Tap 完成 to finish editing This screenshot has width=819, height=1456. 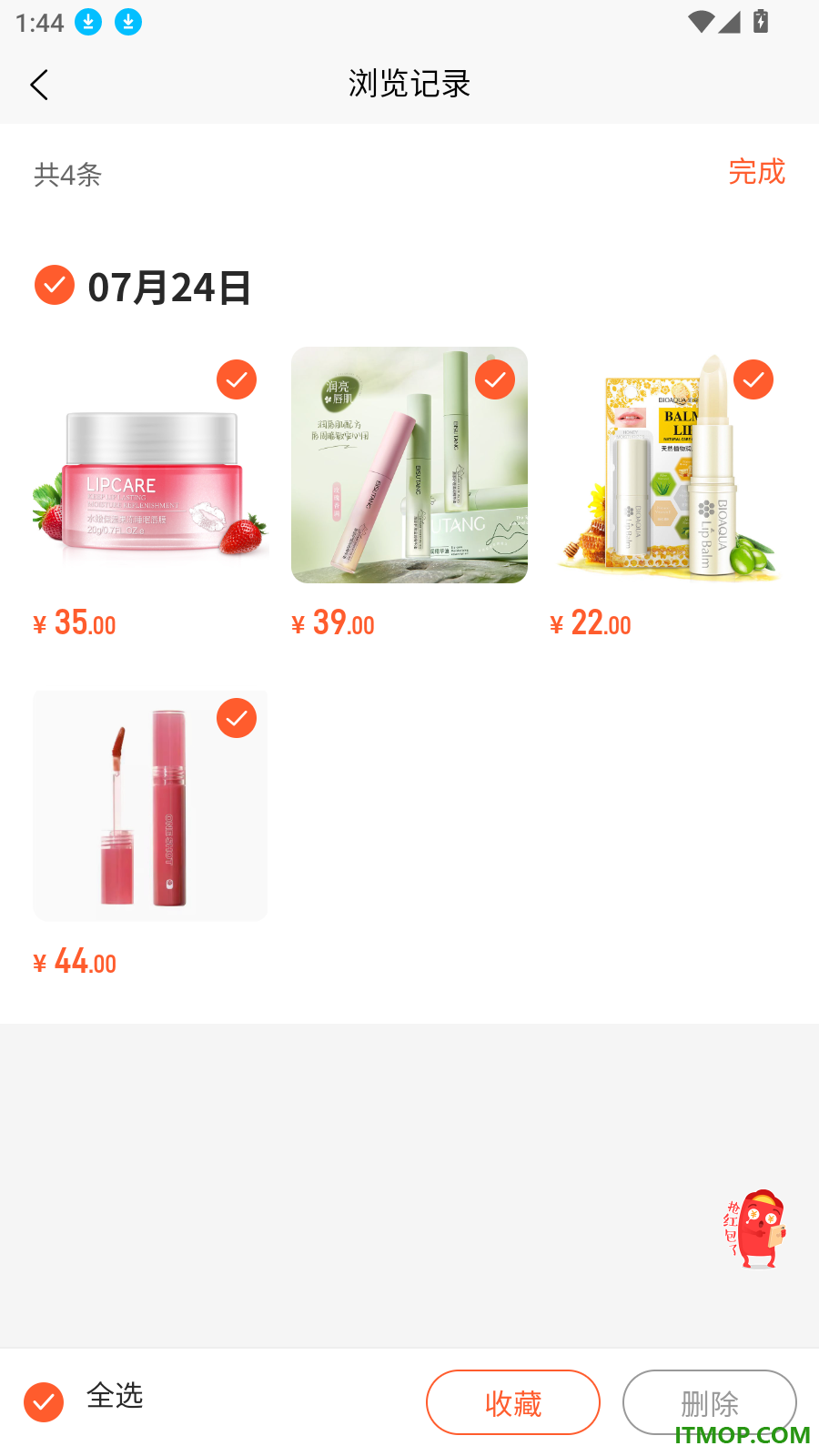pyautogui.click(x=756, y=171)
